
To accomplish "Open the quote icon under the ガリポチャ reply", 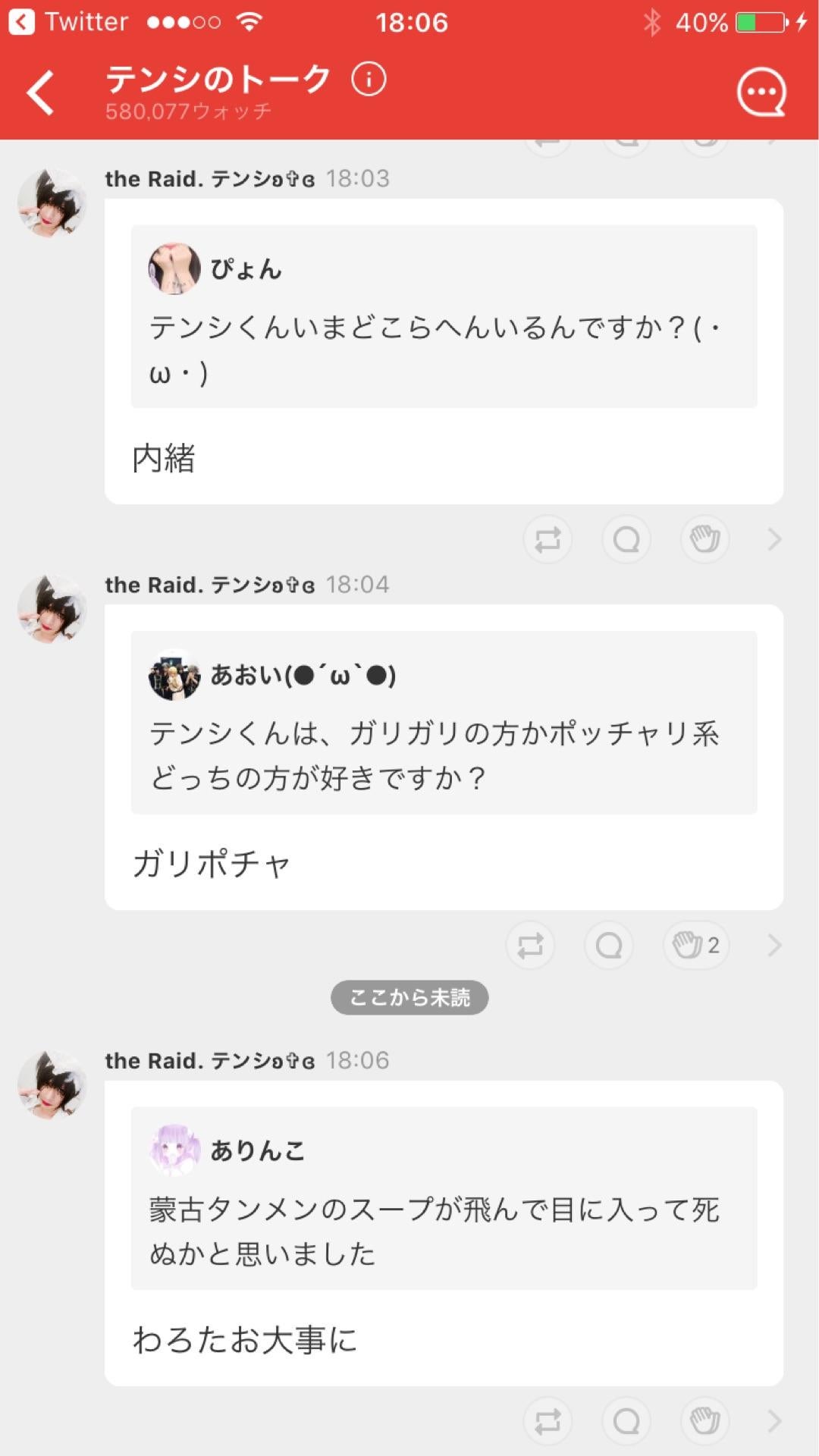I will coord(609,946).
